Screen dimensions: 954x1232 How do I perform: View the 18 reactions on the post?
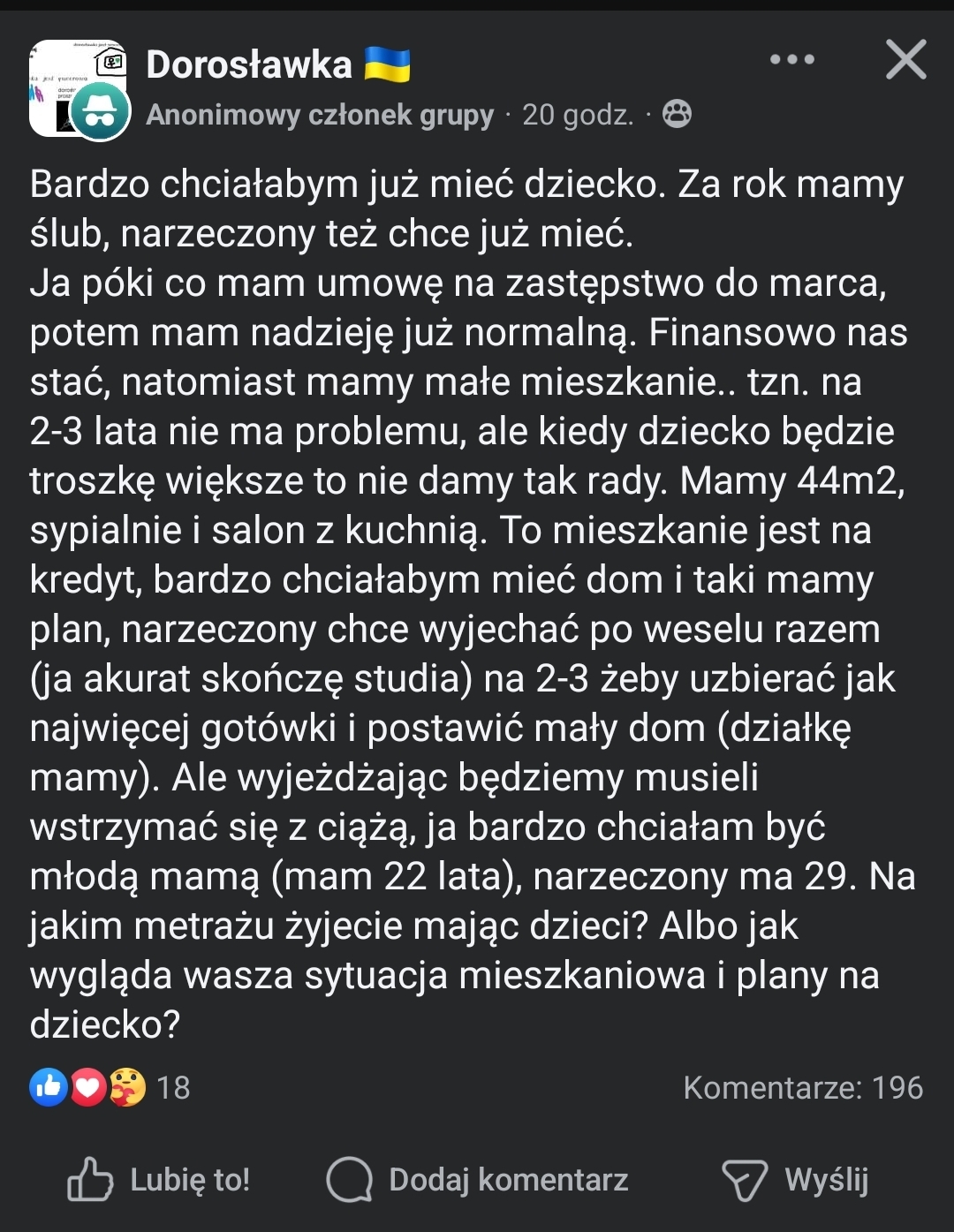click(110, 1087)
